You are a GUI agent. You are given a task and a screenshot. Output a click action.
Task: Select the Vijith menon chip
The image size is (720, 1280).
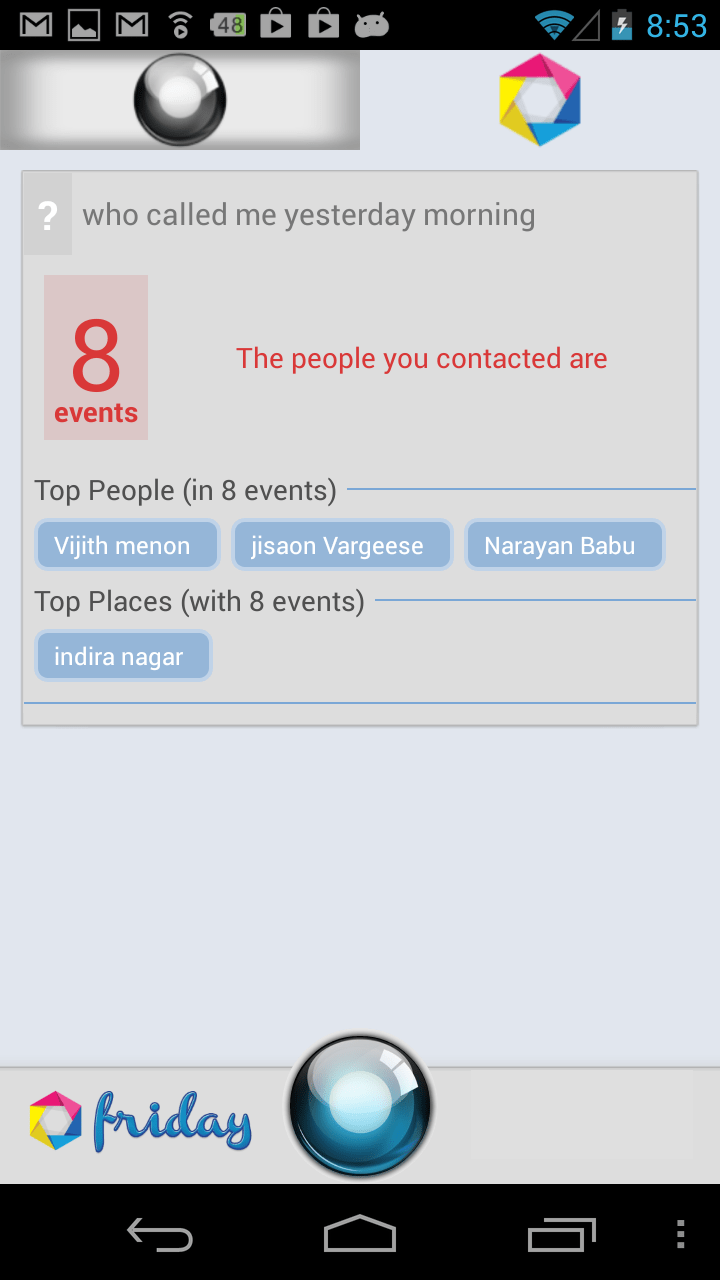[x=127, y=546]
